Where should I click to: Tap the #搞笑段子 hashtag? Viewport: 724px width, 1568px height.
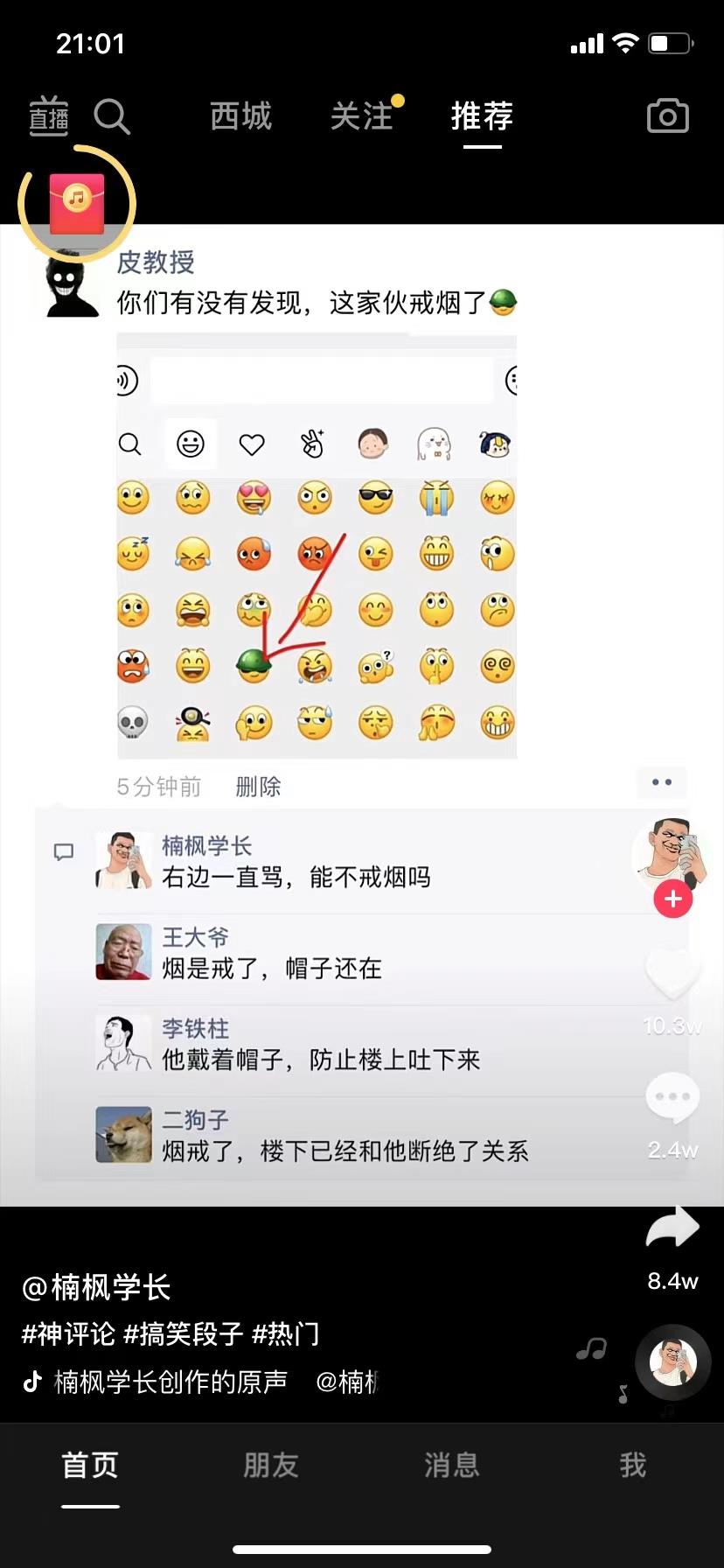(183, 1334)
